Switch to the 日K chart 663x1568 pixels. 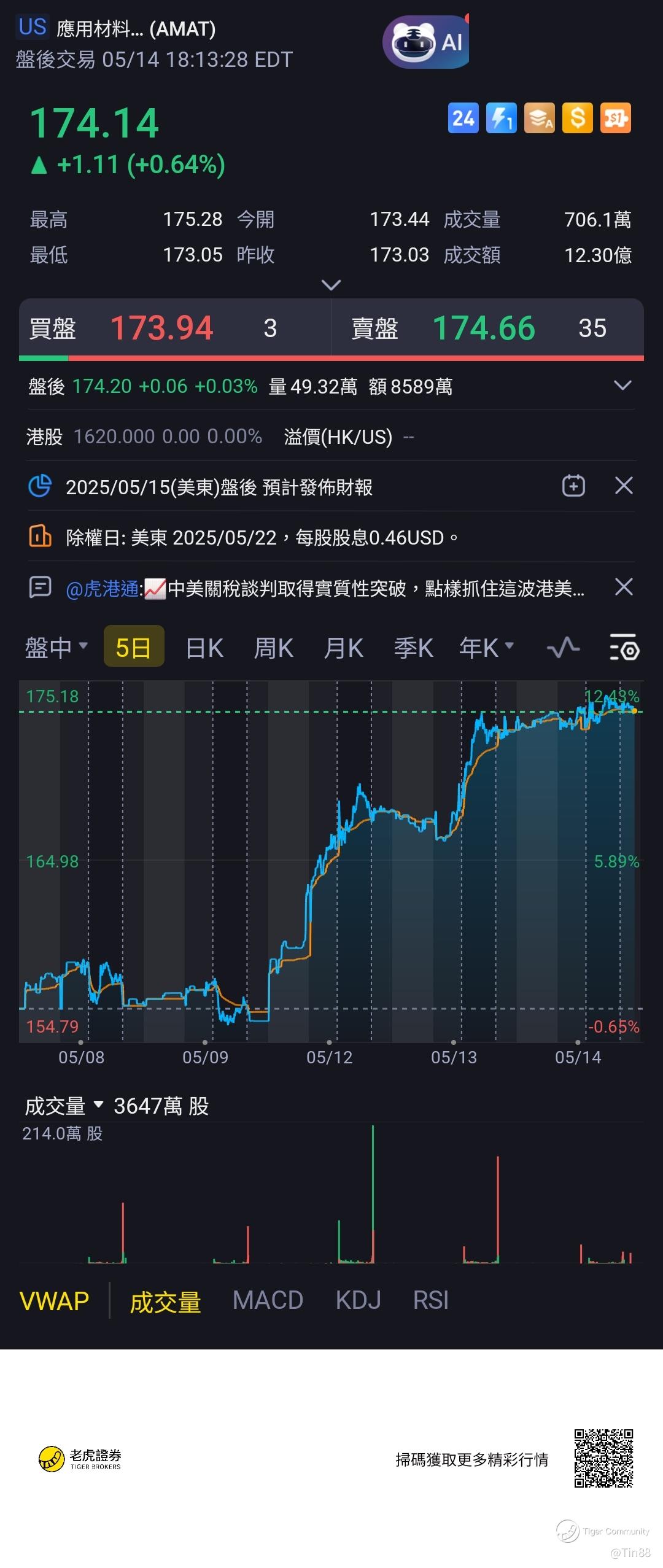coord(204,647)
